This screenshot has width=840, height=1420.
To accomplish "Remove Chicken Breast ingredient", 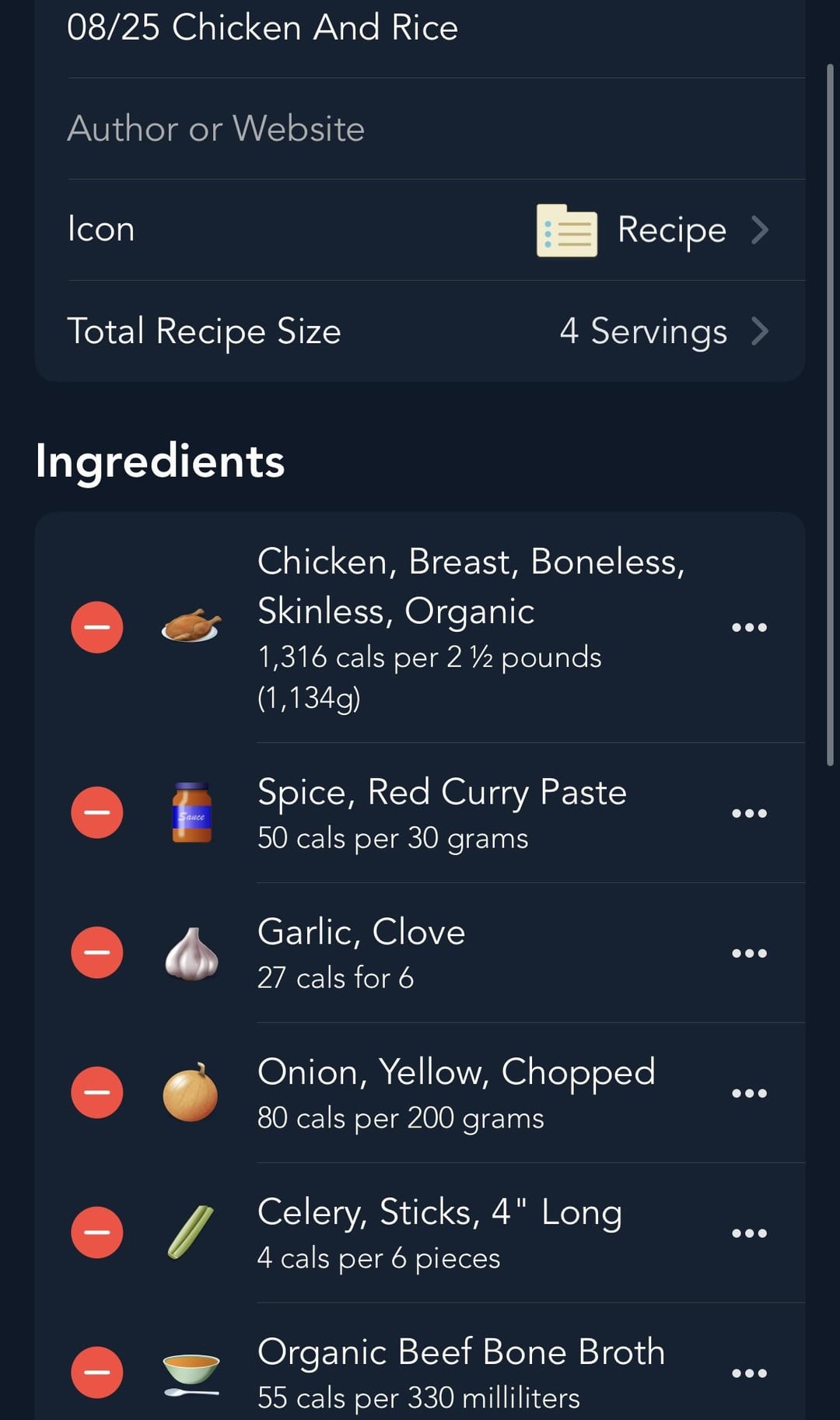I will (x=97, y=627).
